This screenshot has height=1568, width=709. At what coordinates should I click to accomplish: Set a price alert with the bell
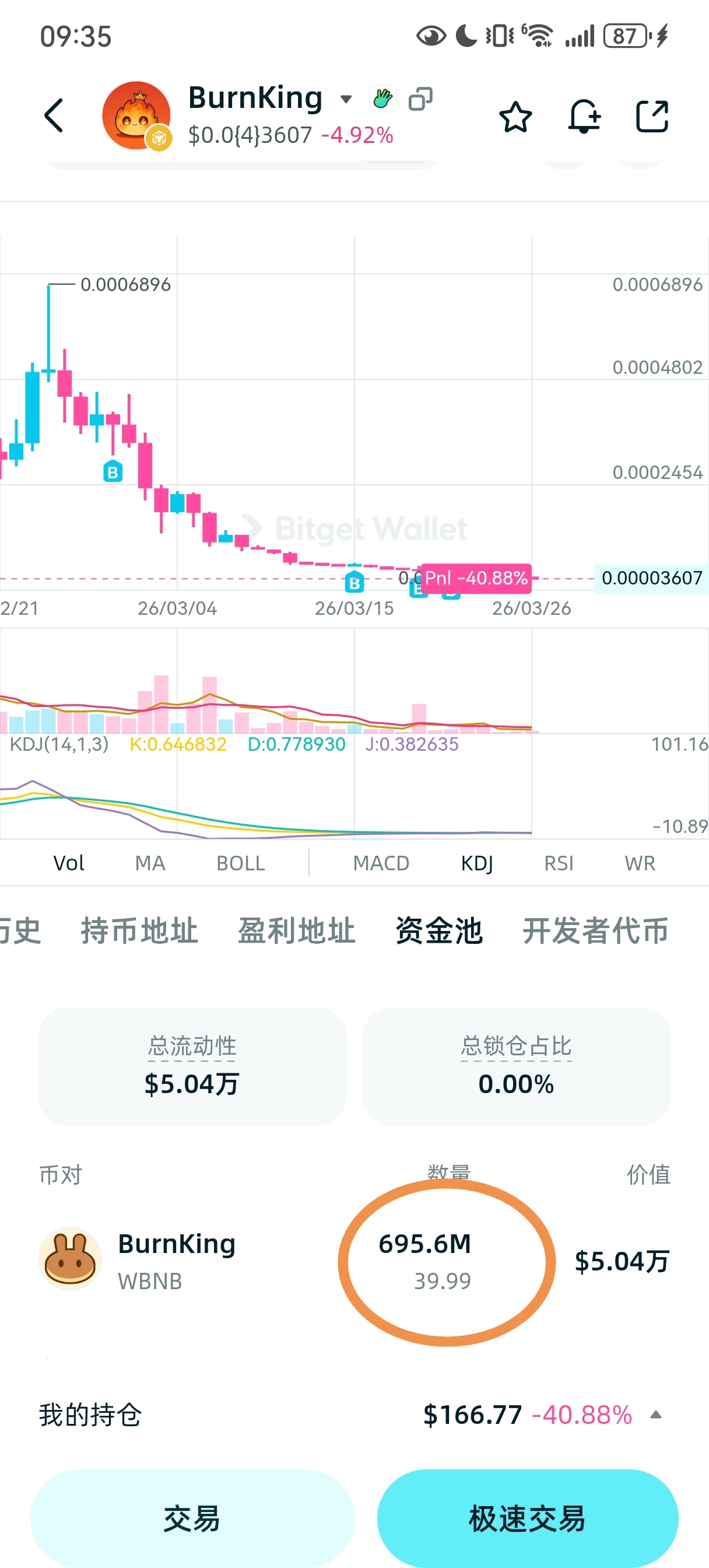point(584,116)
